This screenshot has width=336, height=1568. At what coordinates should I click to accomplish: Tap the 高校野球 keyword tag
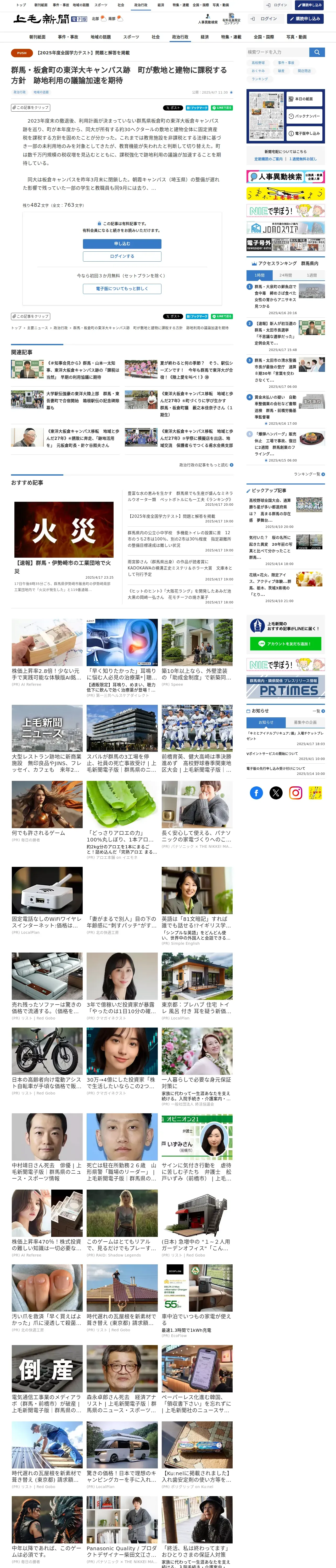coord(258,63)
